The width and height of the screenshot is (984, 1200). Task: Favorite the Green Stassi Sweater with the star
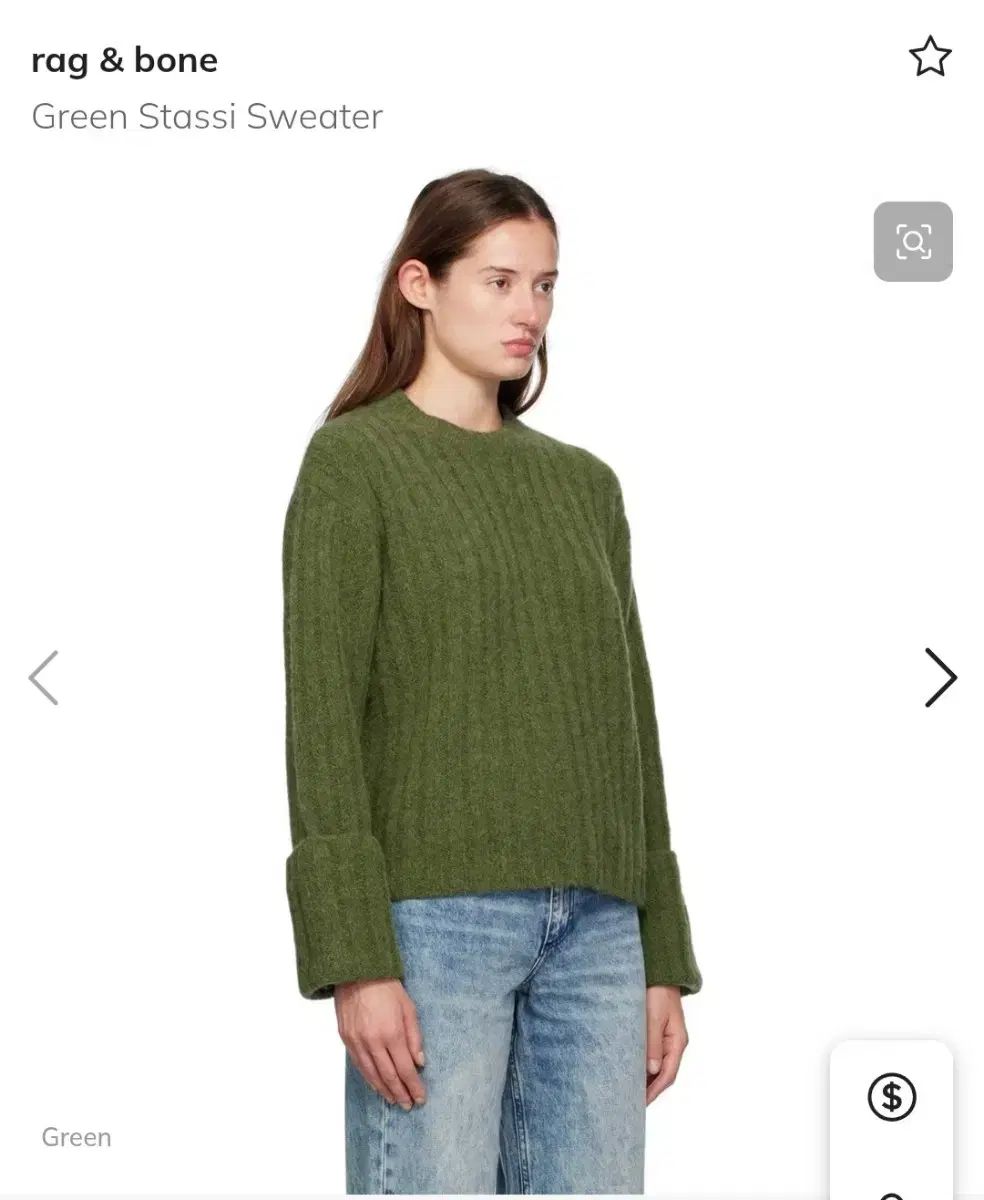(x=929, y=57)
